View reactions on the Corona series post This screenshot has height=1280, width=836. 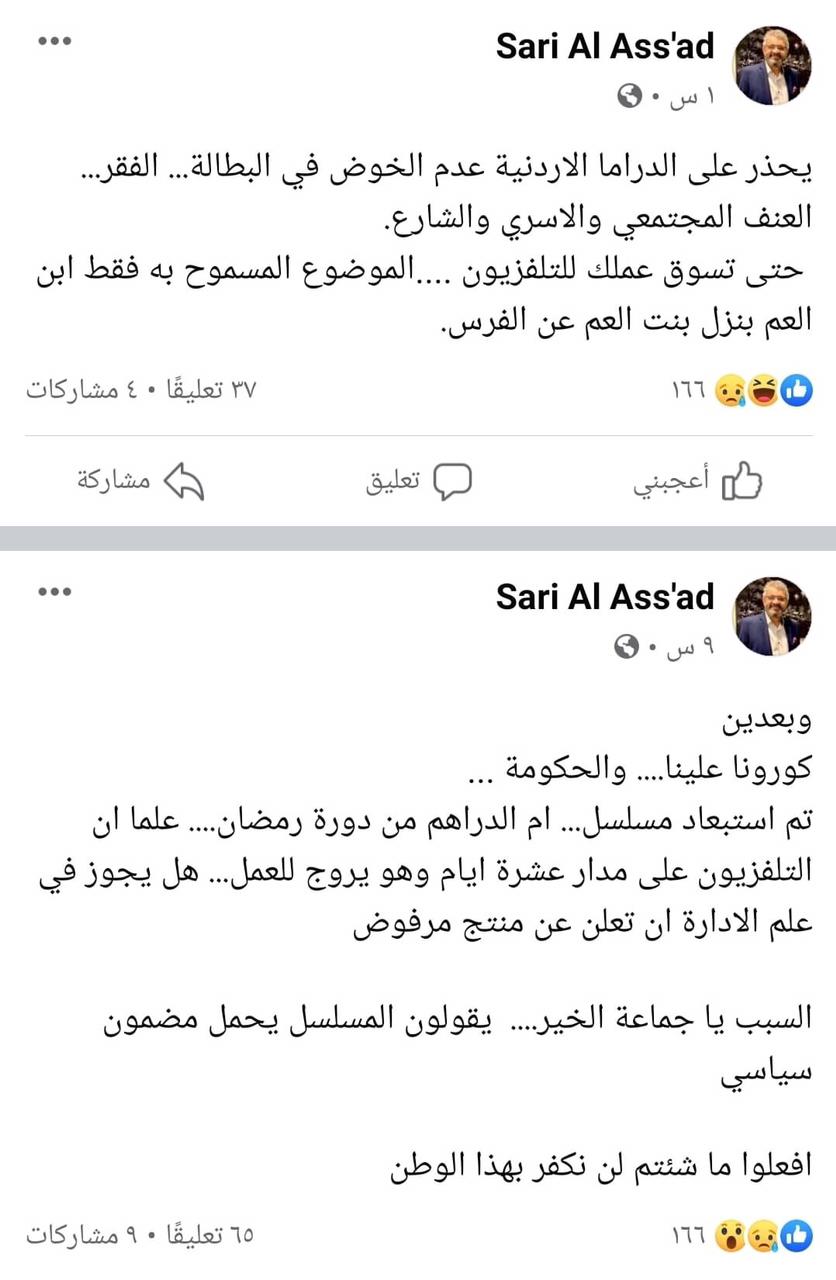[740, 1235]
